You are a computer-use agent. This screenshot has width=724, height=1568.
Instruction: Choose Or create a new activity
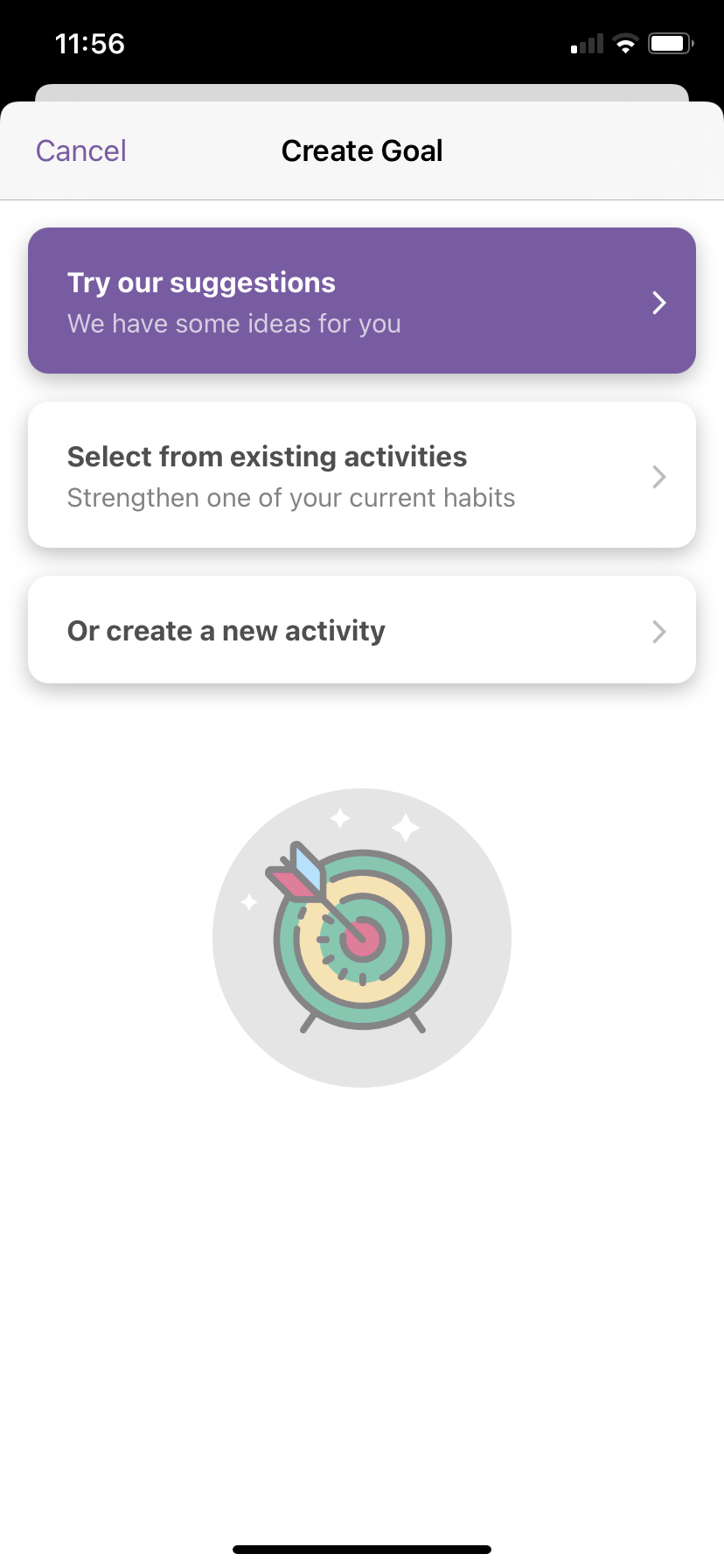[x=362, y=630]
